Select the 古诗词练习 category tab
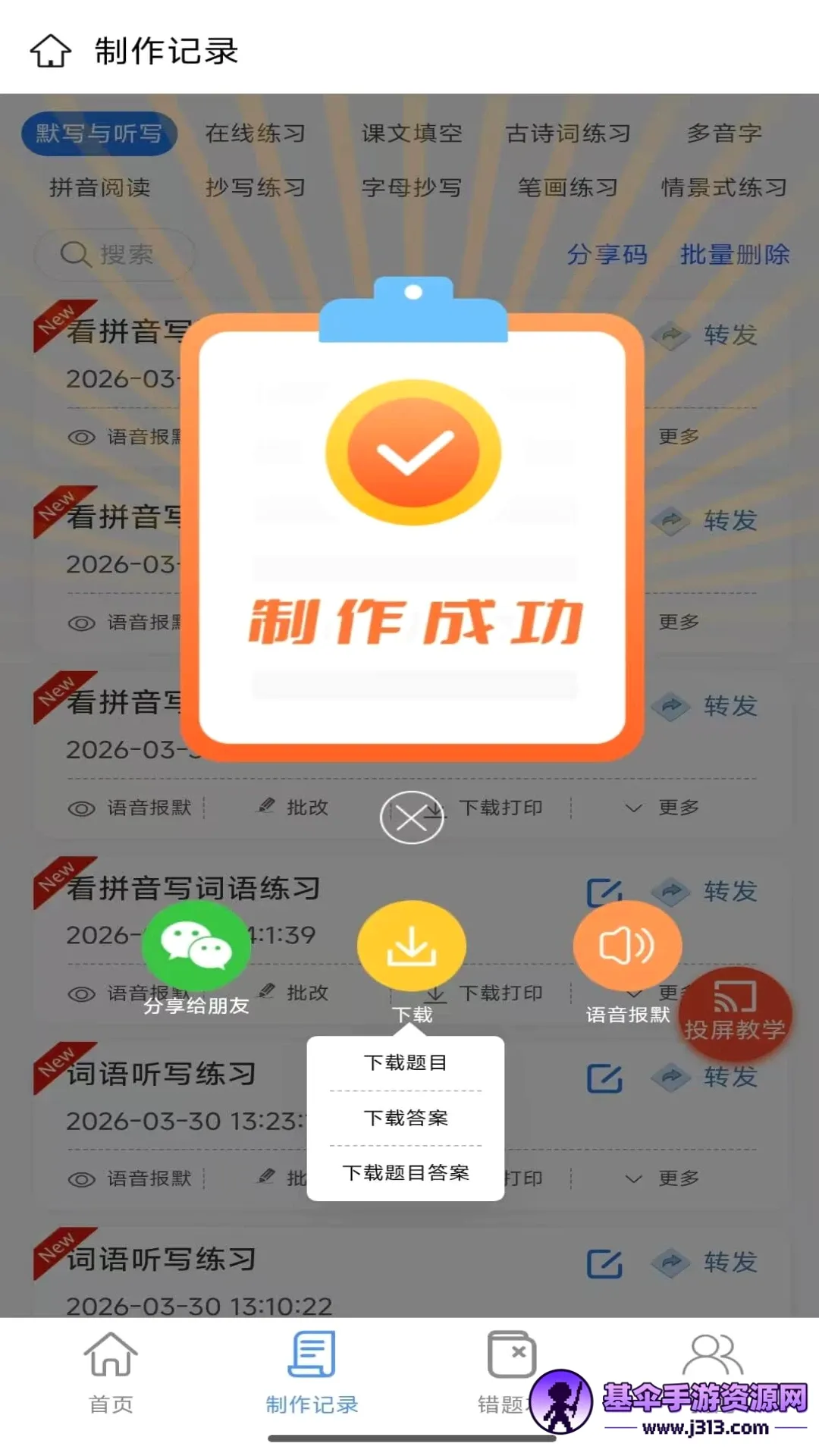 (568, 133)
